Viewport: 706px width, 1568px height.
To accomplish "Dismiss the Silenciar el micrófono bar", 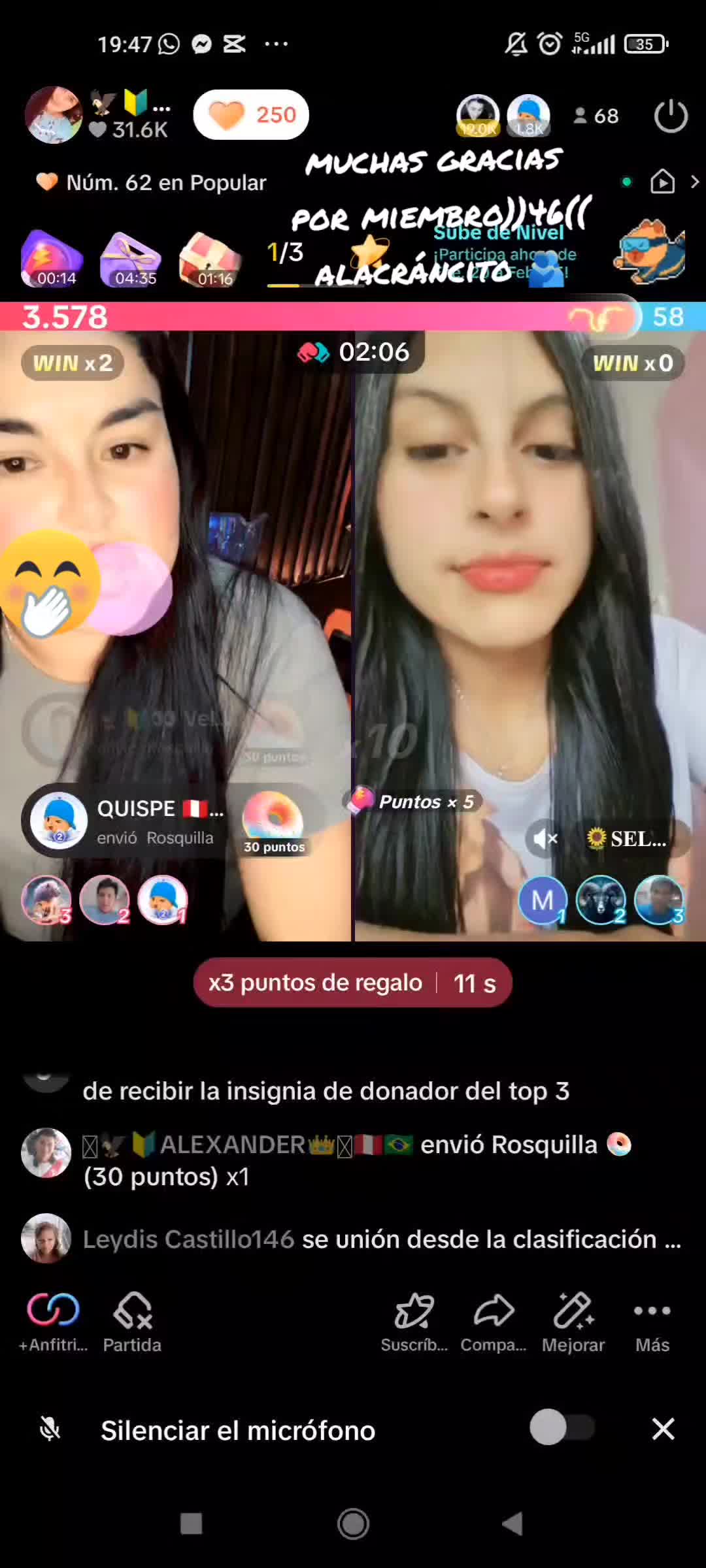I will coord(664,1429).
